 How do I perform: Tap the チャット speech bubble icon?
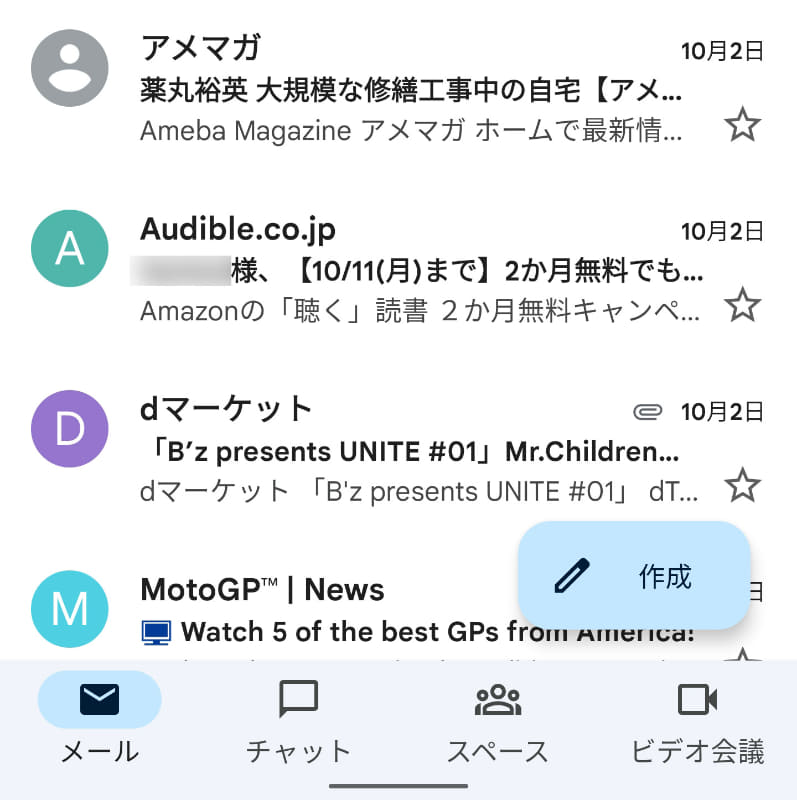pyautogui.click(x=297, y=700)
